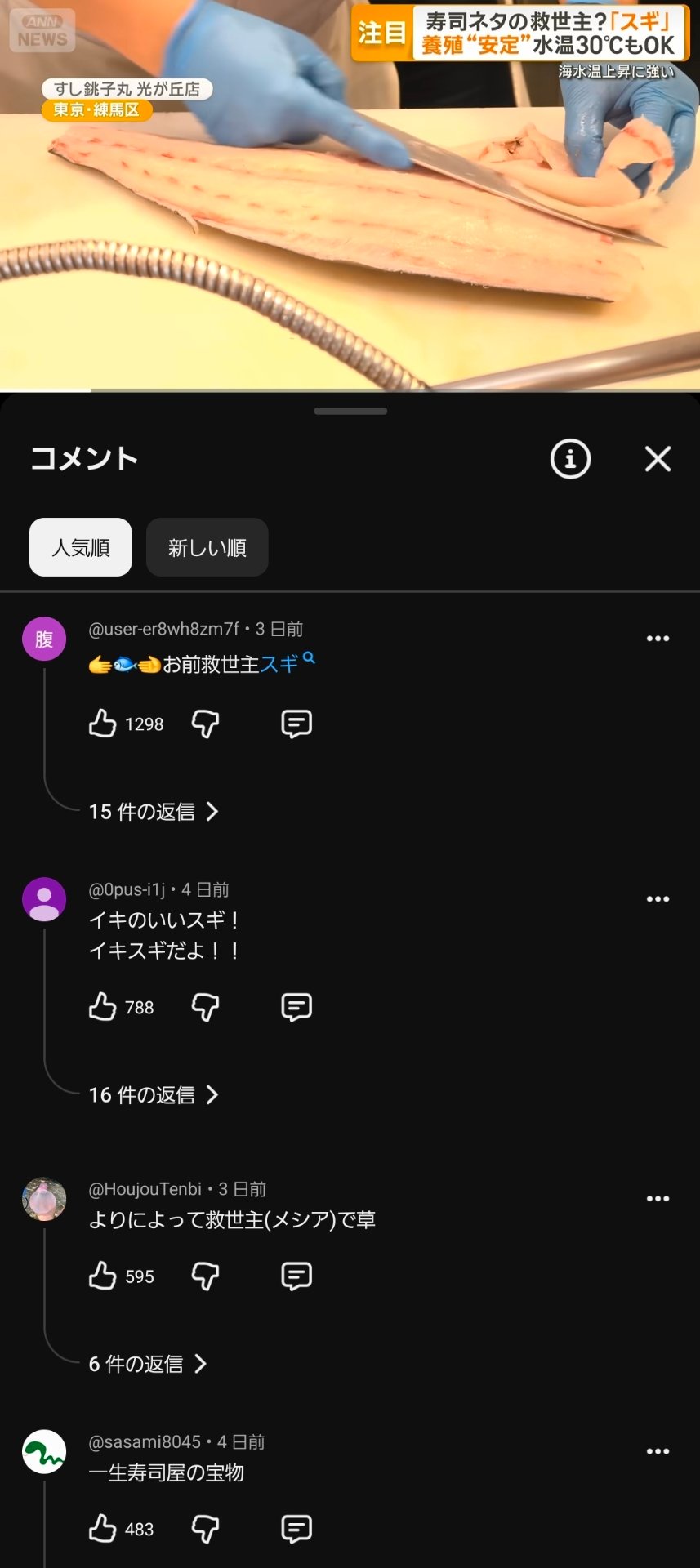700x1568 pixels.
Task: Open the menu for @0pus-i1j's comment
Action: (658, 899)
